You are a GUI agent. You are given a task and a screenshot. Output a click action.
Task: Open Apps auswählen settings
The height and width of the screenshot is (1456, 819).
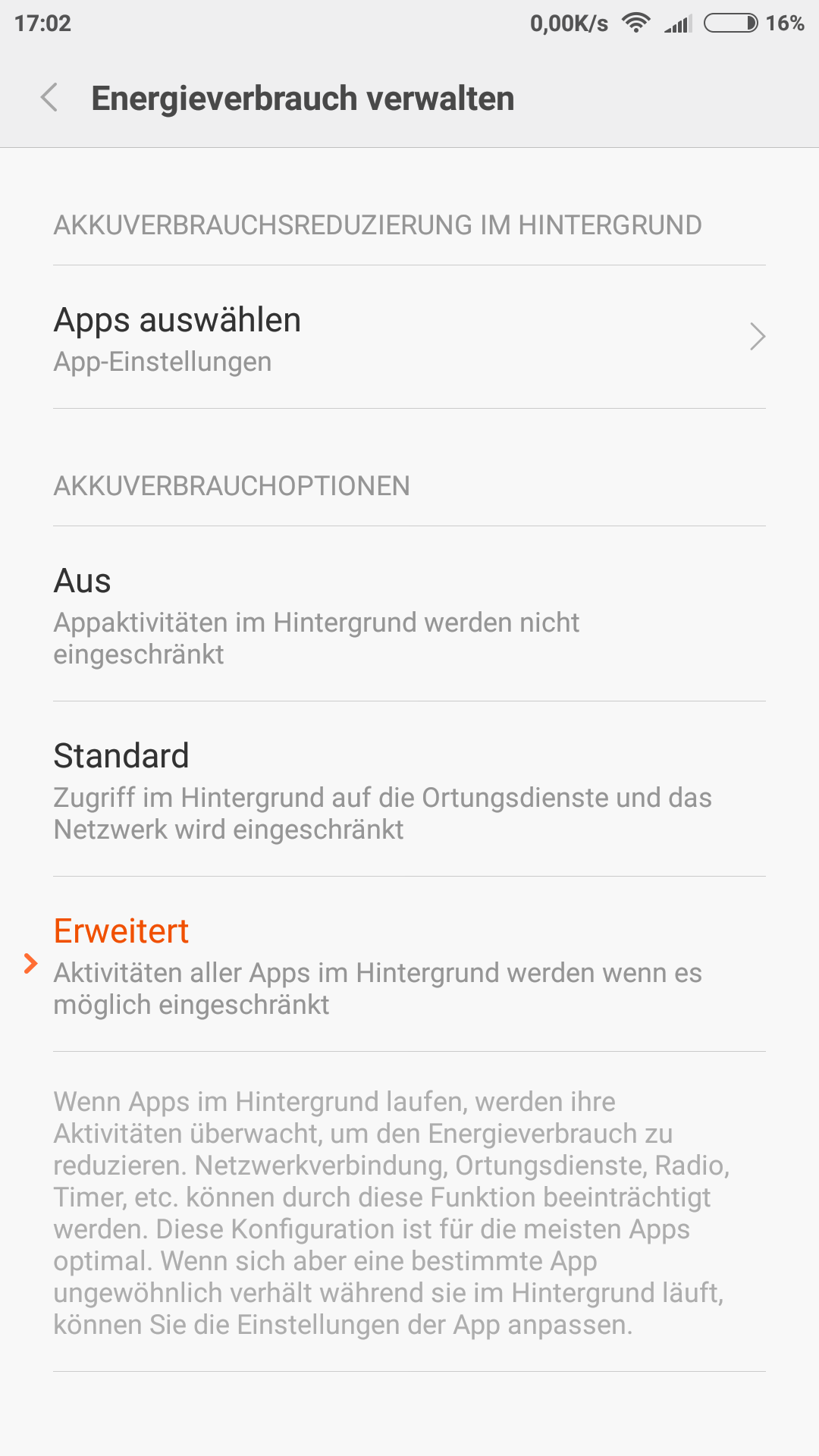[409, 337]
